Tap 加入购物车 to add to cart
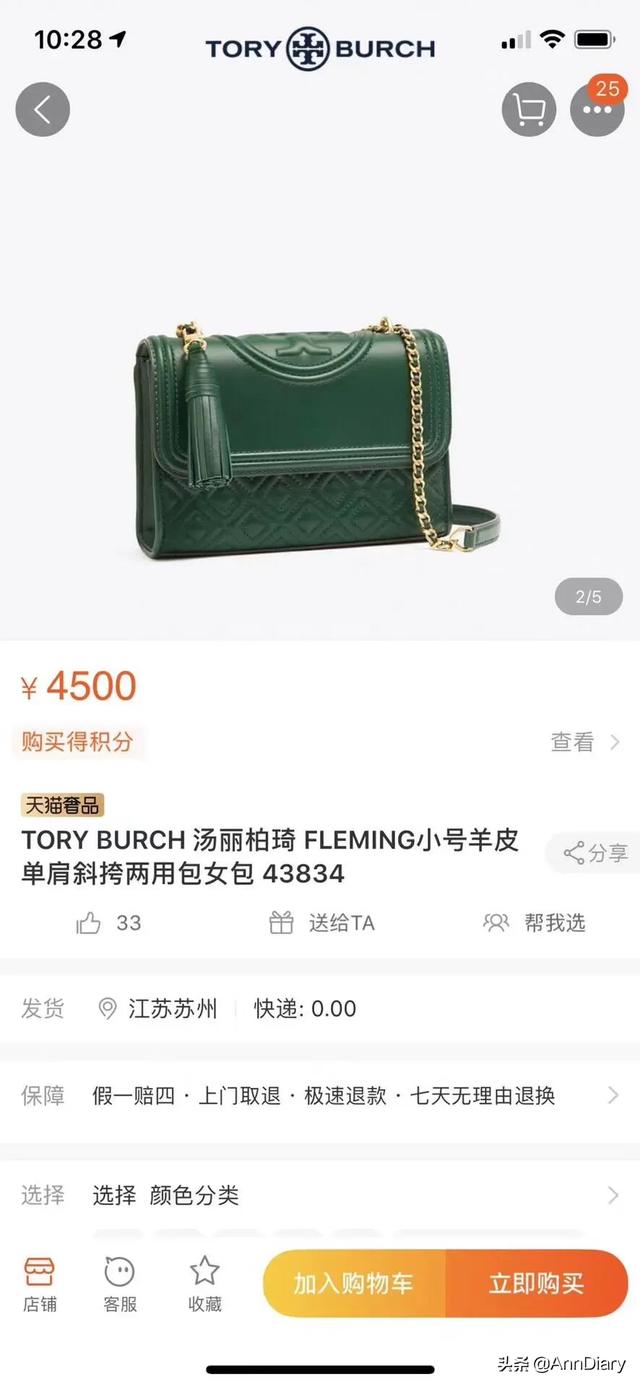 [354, 1283]
